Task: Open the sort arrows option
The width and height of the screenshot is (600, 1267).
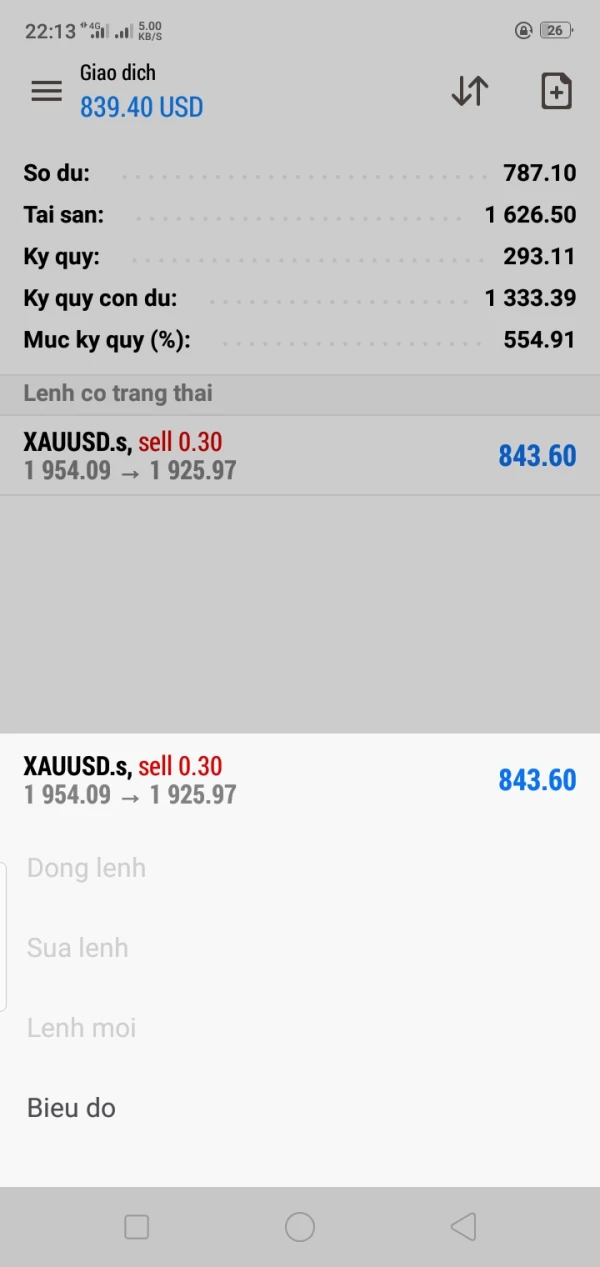Action: (469, 91)
